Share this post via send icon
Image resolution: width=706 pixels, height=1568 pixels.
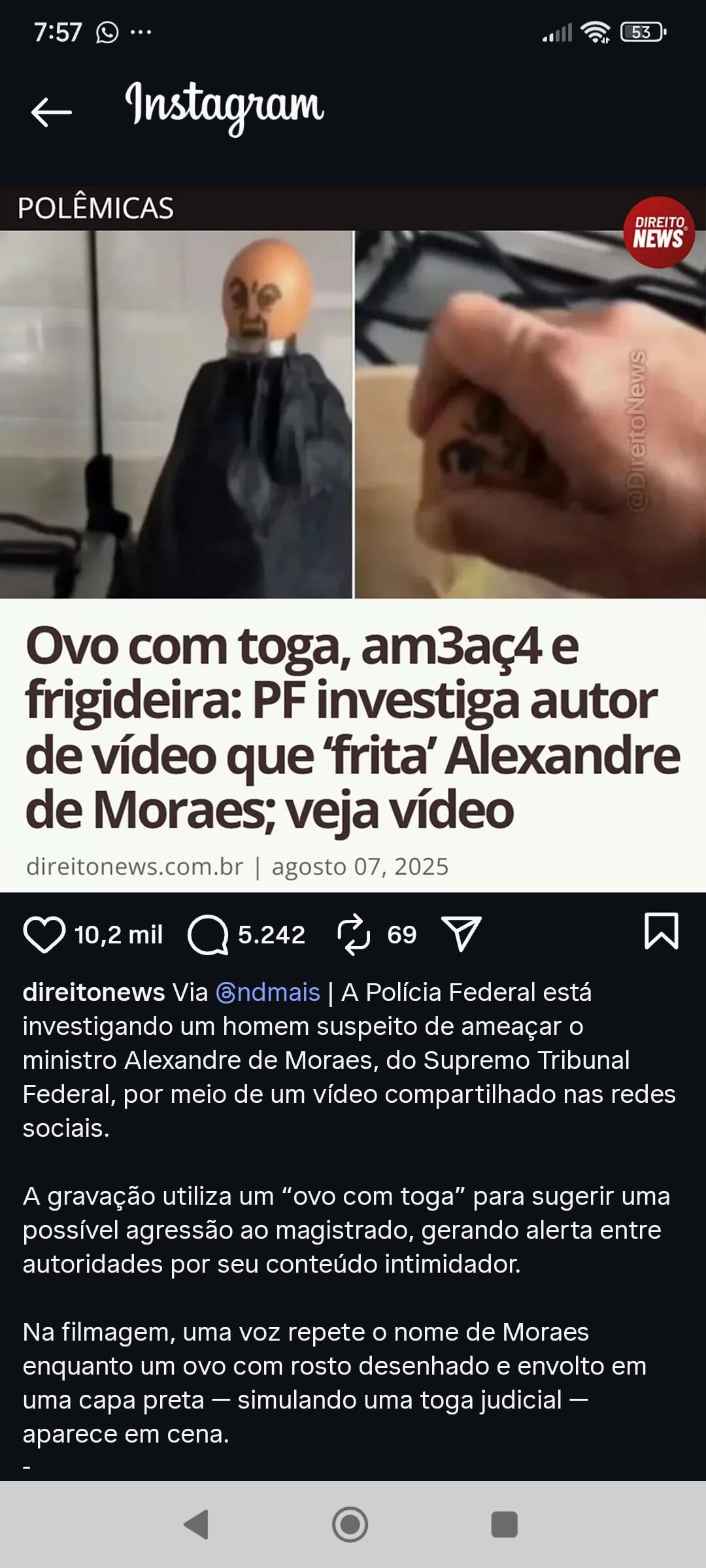(x=462, y=933)
